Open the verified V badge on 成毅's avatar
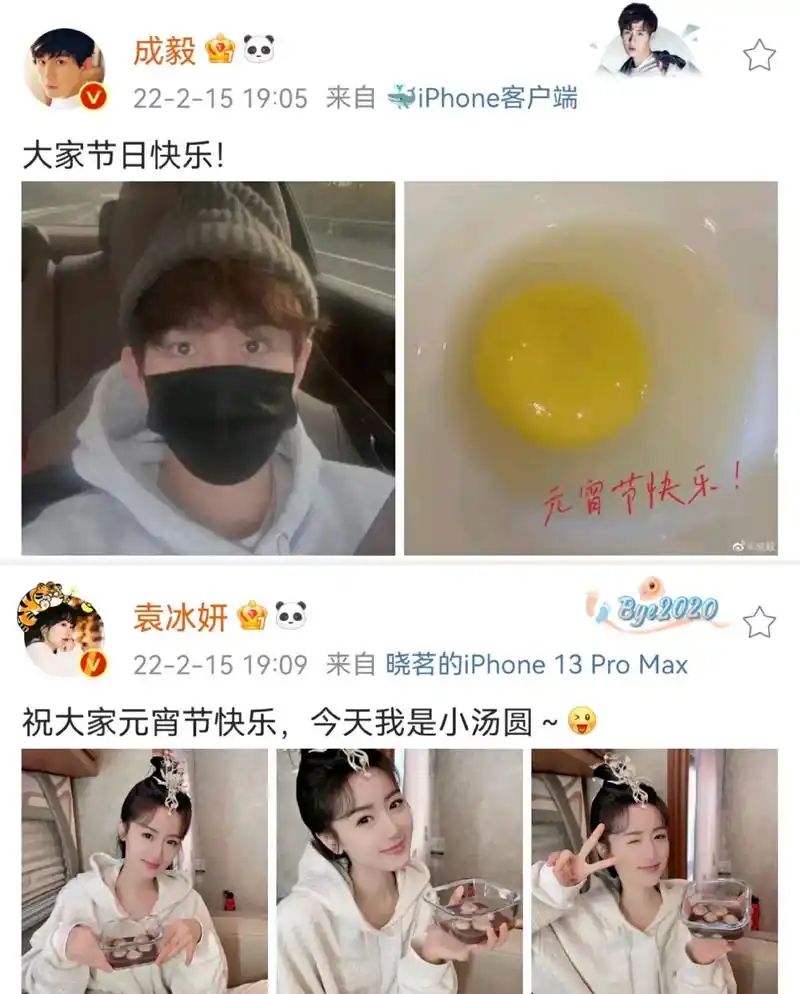 (94, 96)
